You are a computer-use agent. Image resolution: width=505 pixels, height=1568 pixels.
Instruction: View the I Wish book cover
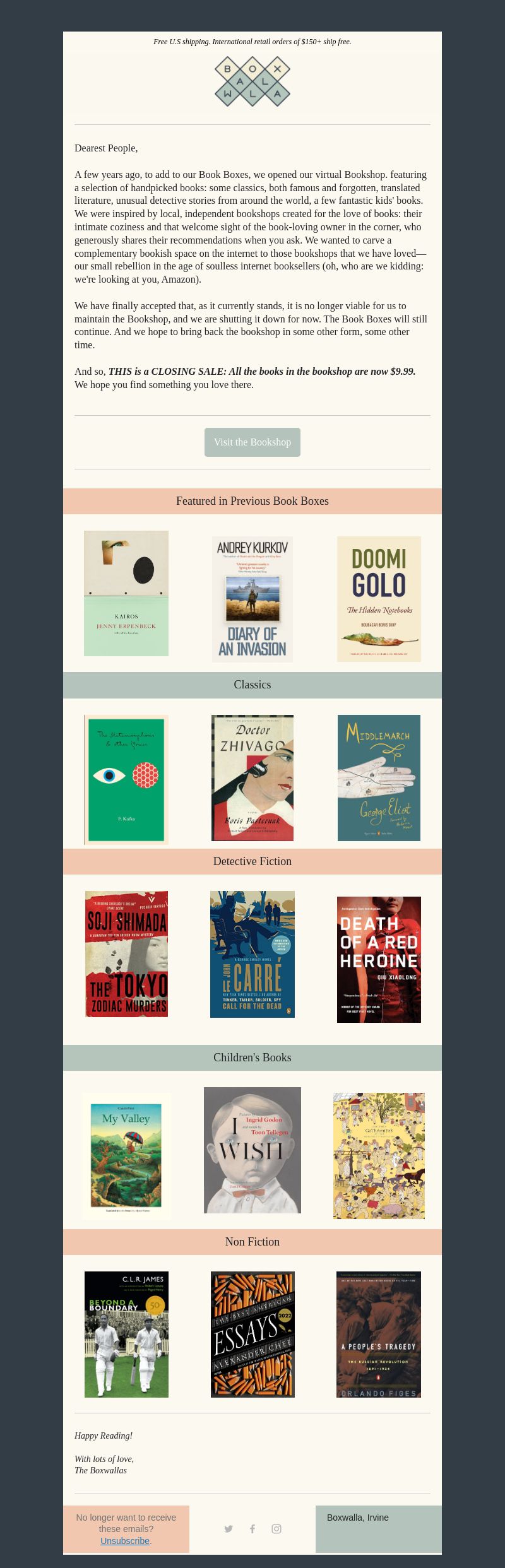click(x=252, y=1150)
